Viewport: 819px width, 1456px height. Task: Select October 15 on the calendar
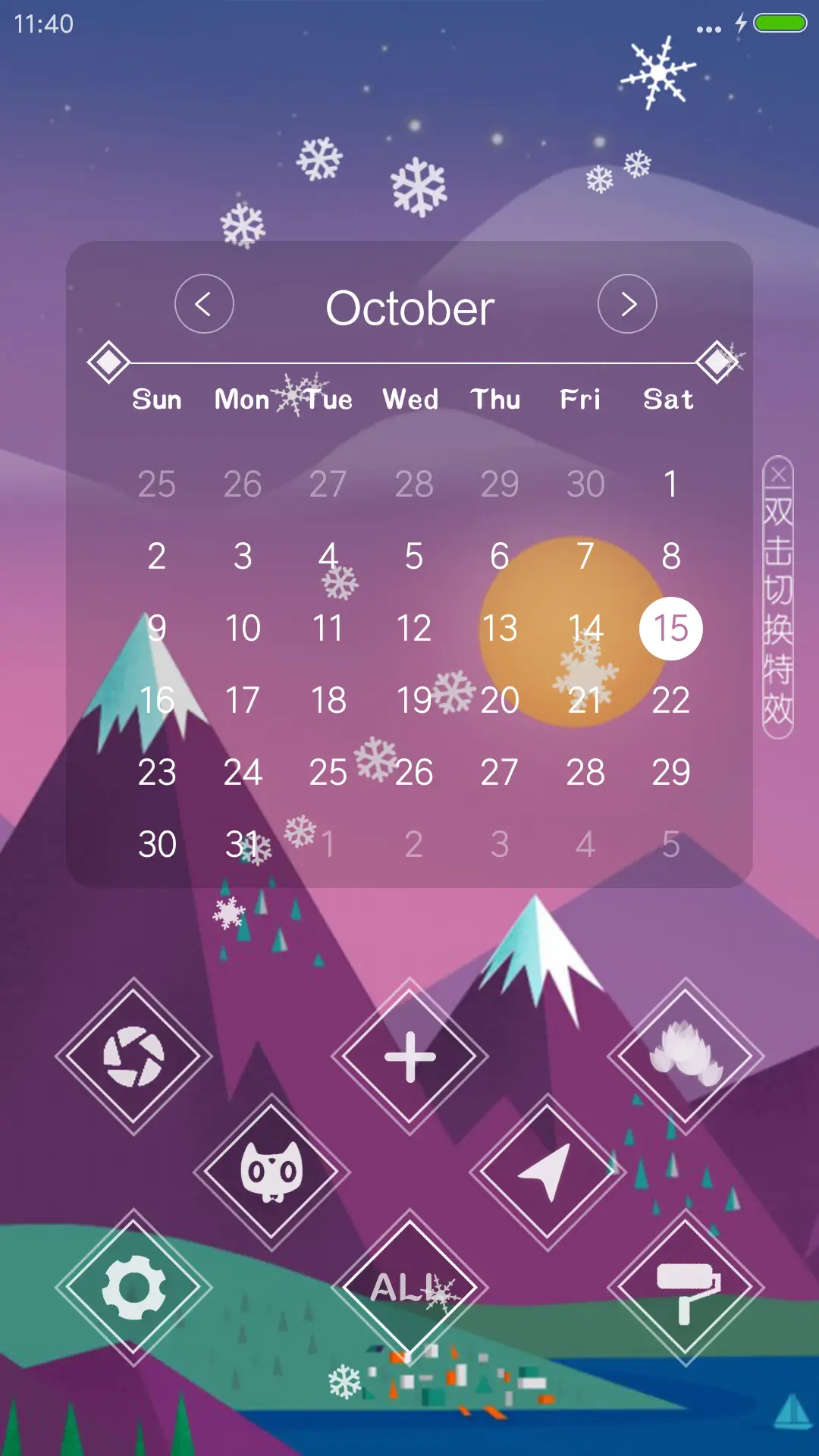(670, 629)
